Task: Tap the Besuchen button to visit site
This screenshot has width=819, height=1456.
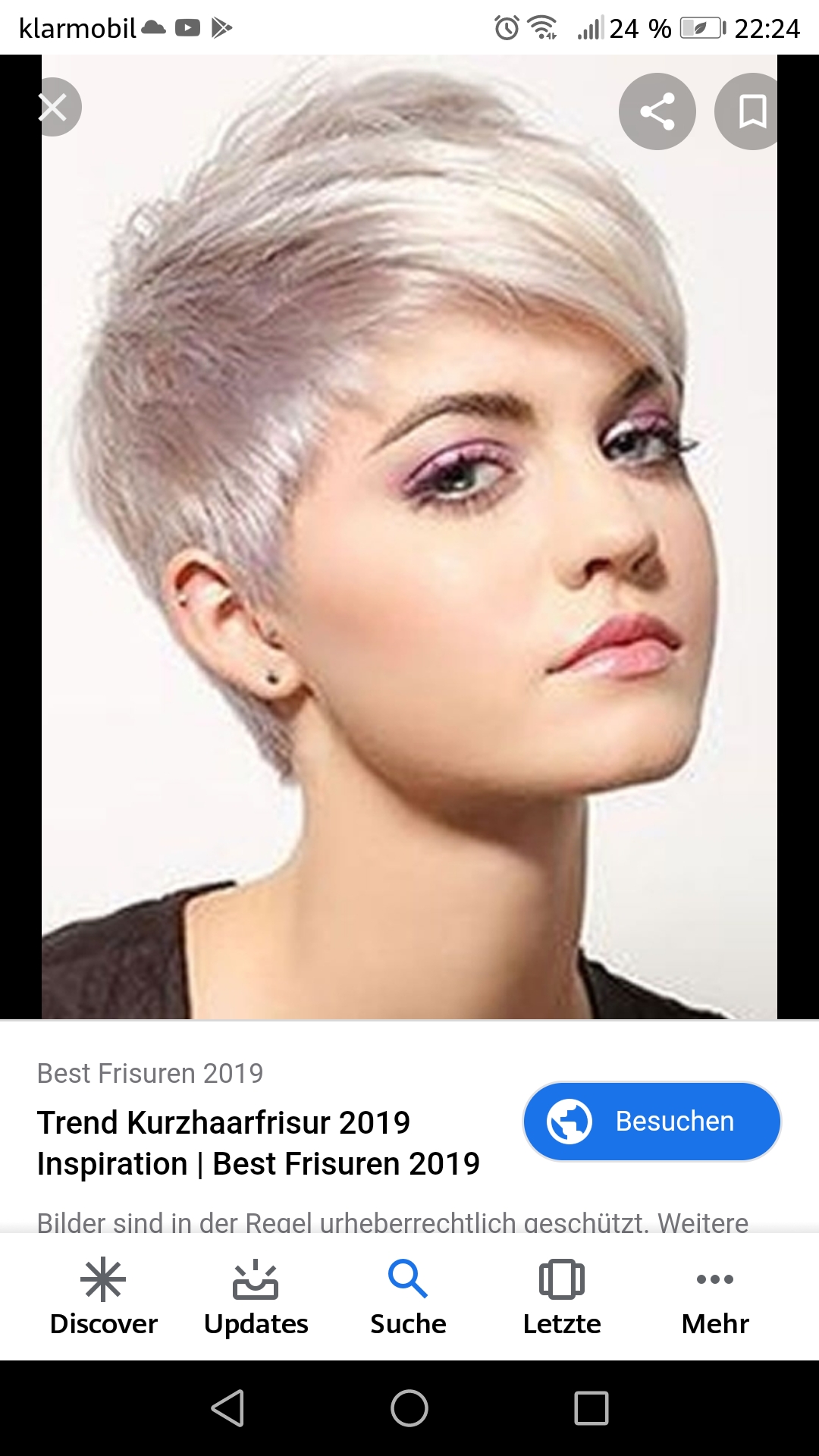Action: [x=651, y=1121]
